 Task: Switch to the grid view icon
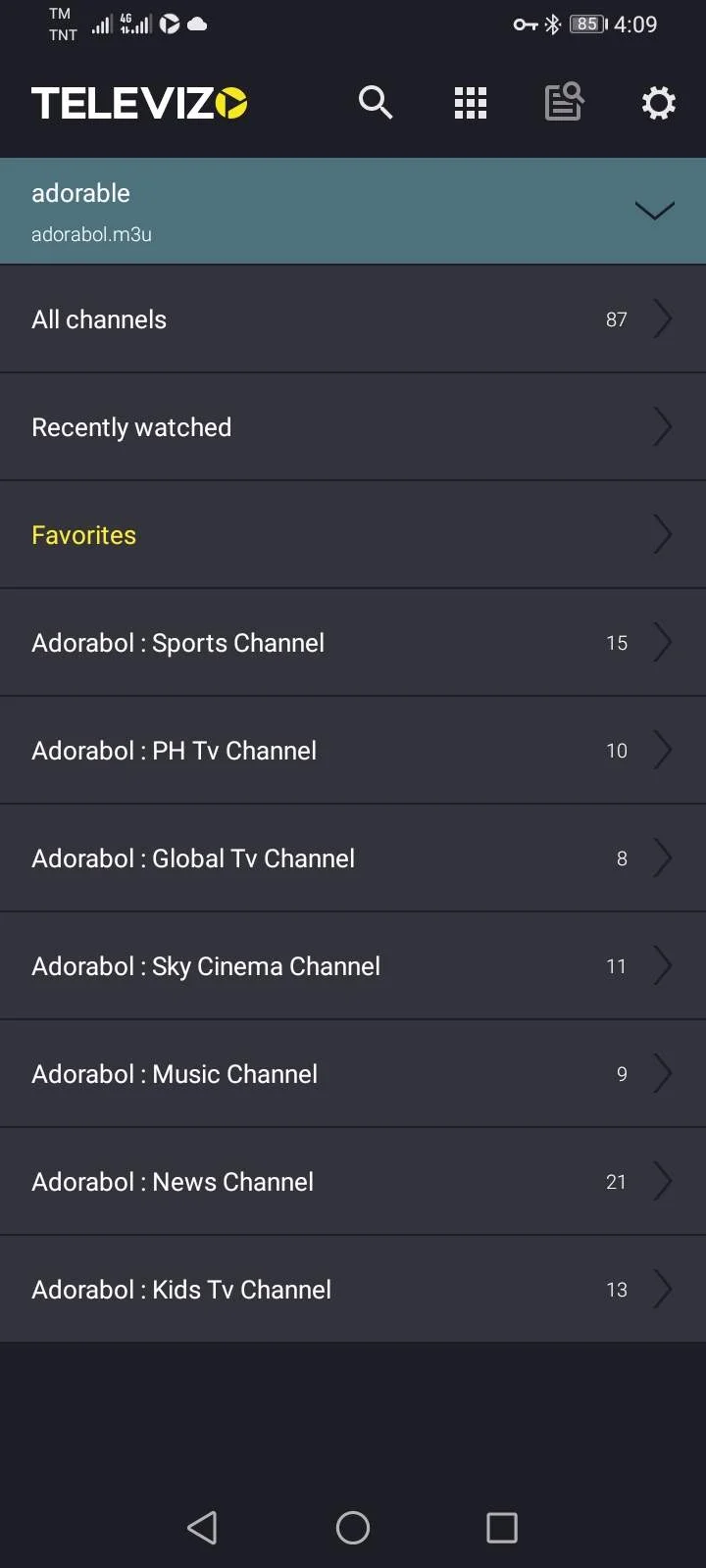click(x=471, y=103)
